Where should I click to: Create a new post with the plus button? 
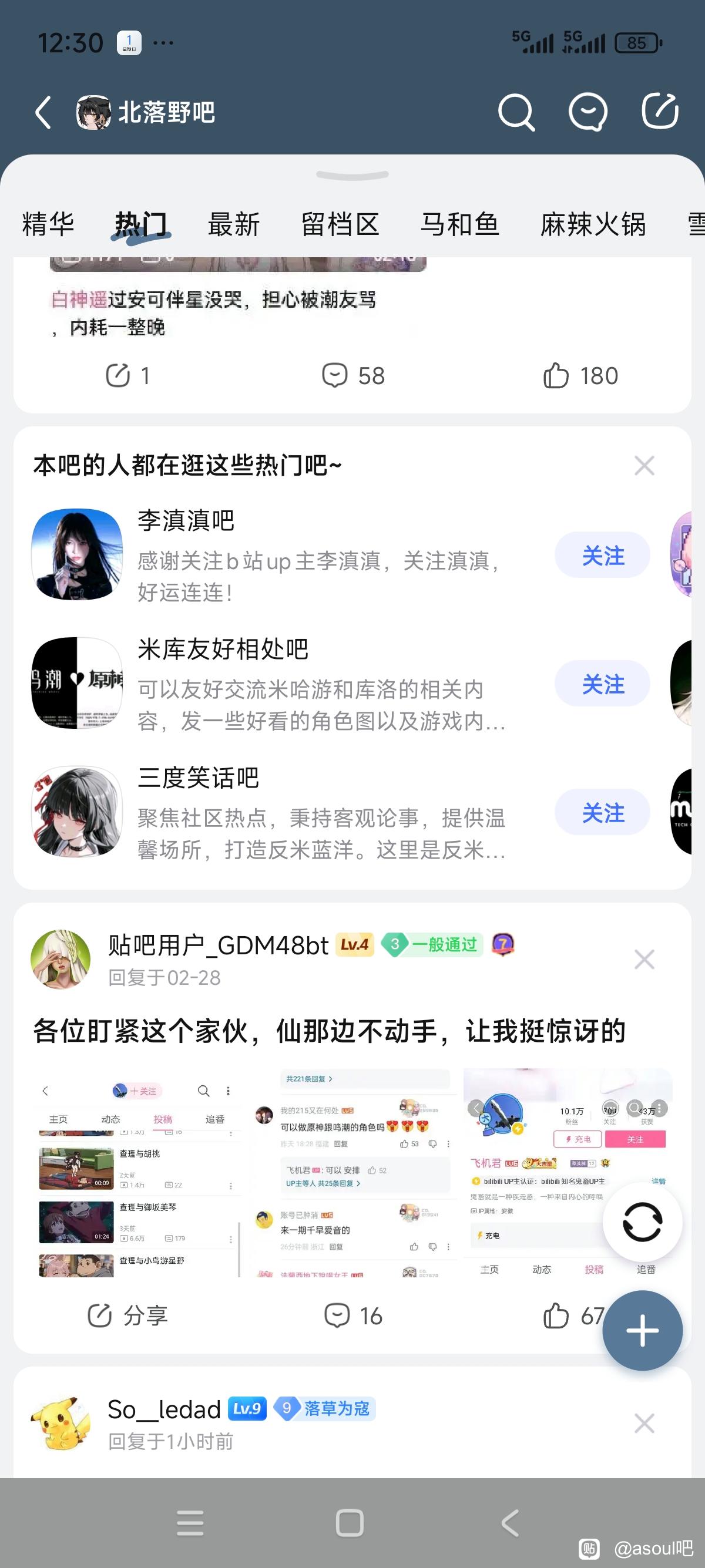(x=642, y=1331)
